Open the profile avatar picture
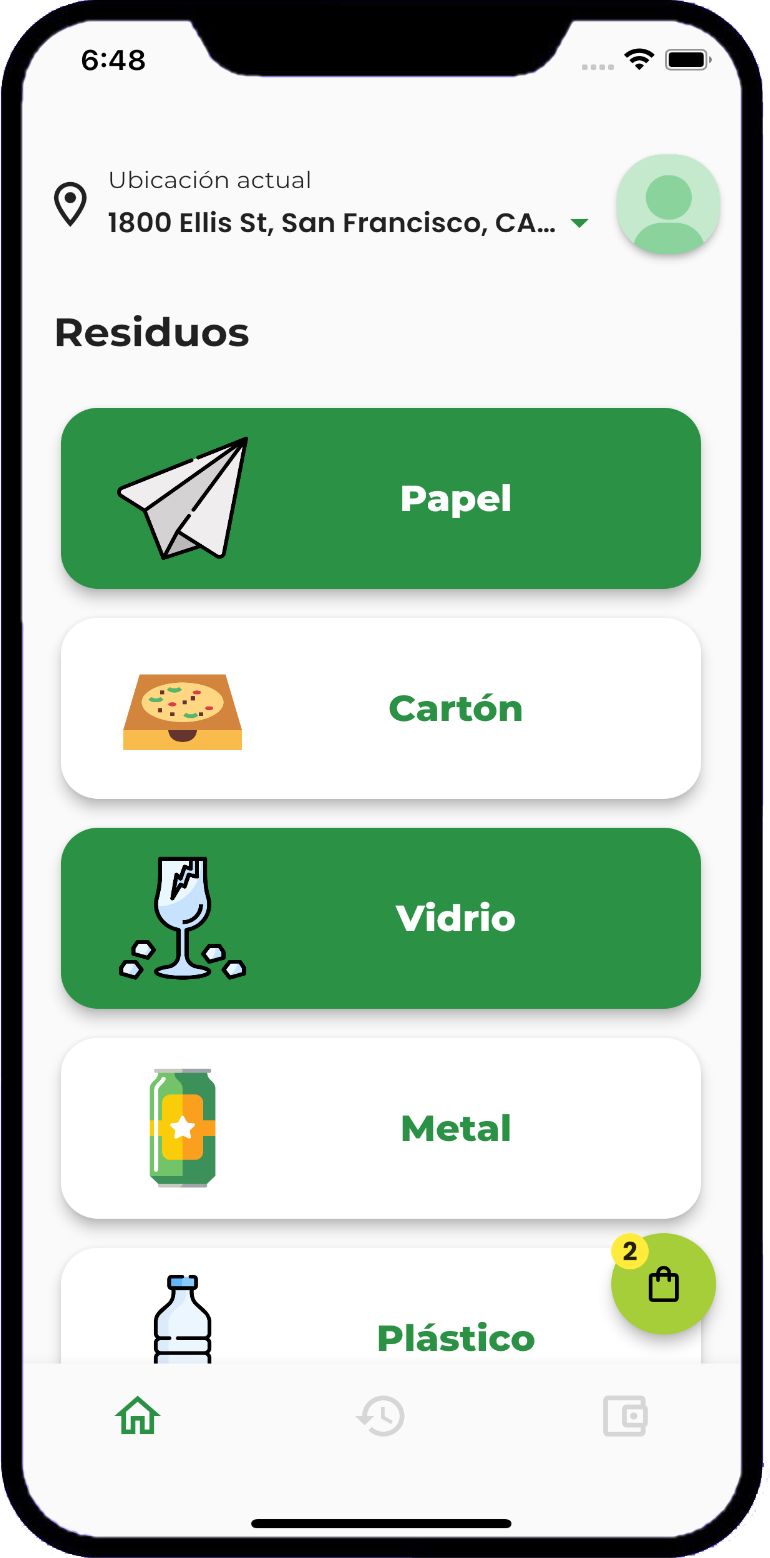 pyautogui.click(x=667, y=204)
